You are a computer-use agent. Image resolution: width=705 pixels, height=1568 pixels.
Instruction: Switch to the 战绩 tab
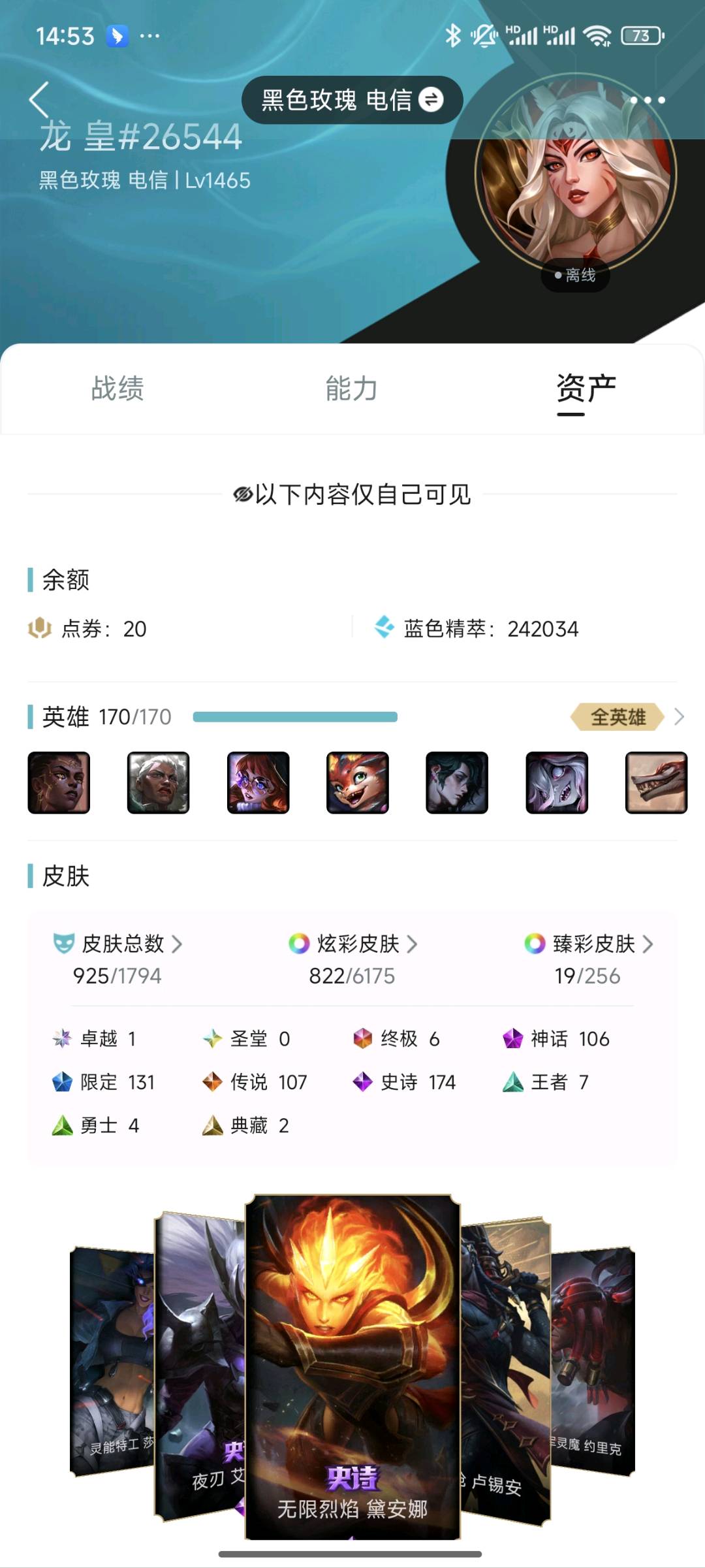click(x=117, y=389)
